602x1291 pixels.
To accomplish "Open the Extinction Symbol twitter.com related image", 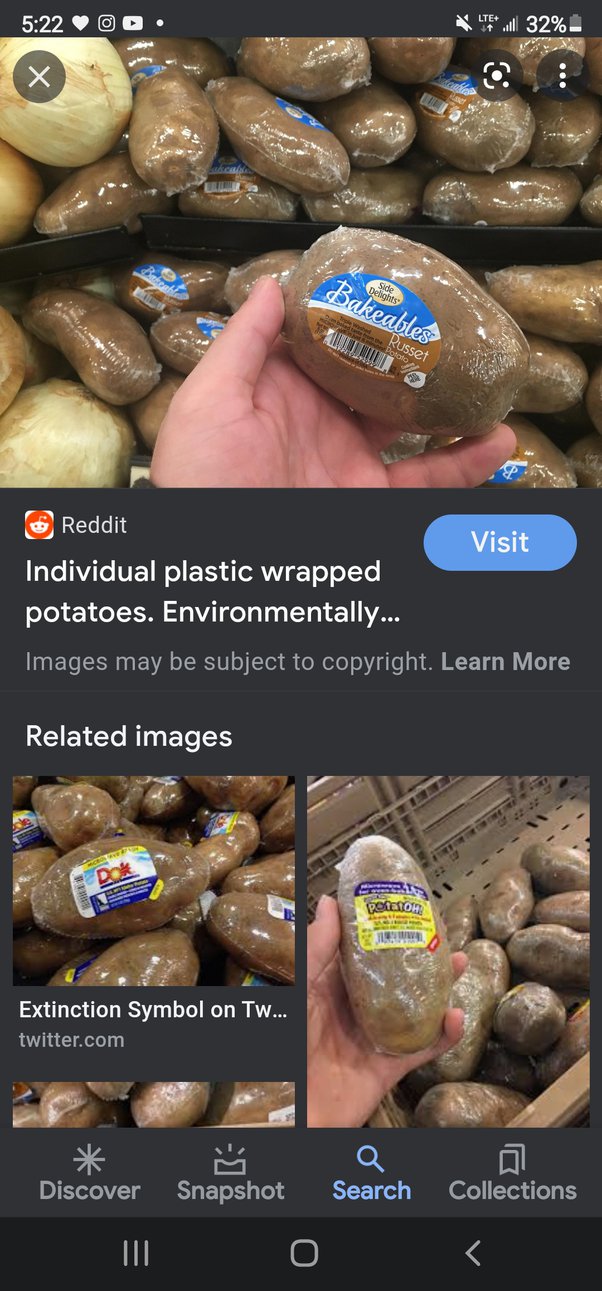I will point(153,881).
